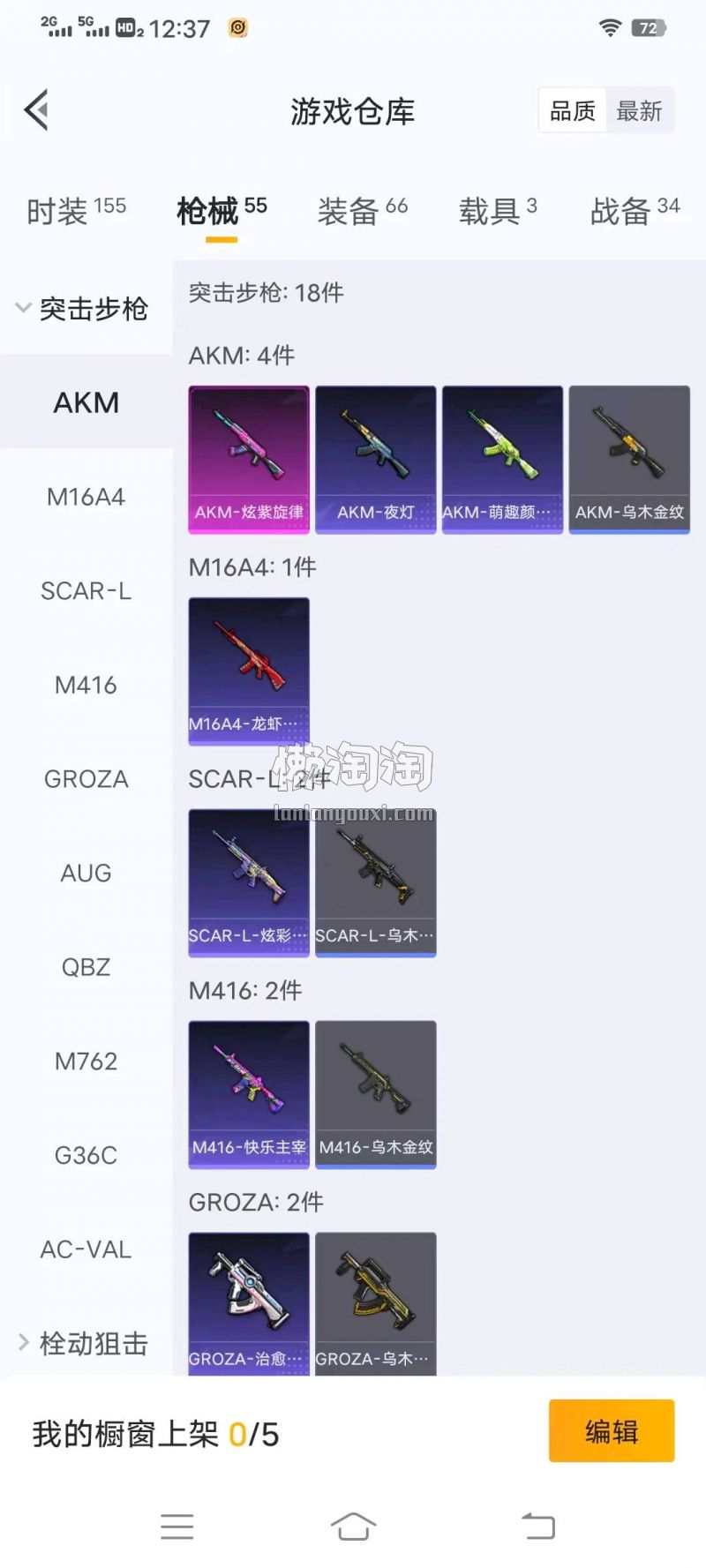Choose AUG from the weapon list
This screenshot has width=706, height=1568.
click(x=86, y=873)
